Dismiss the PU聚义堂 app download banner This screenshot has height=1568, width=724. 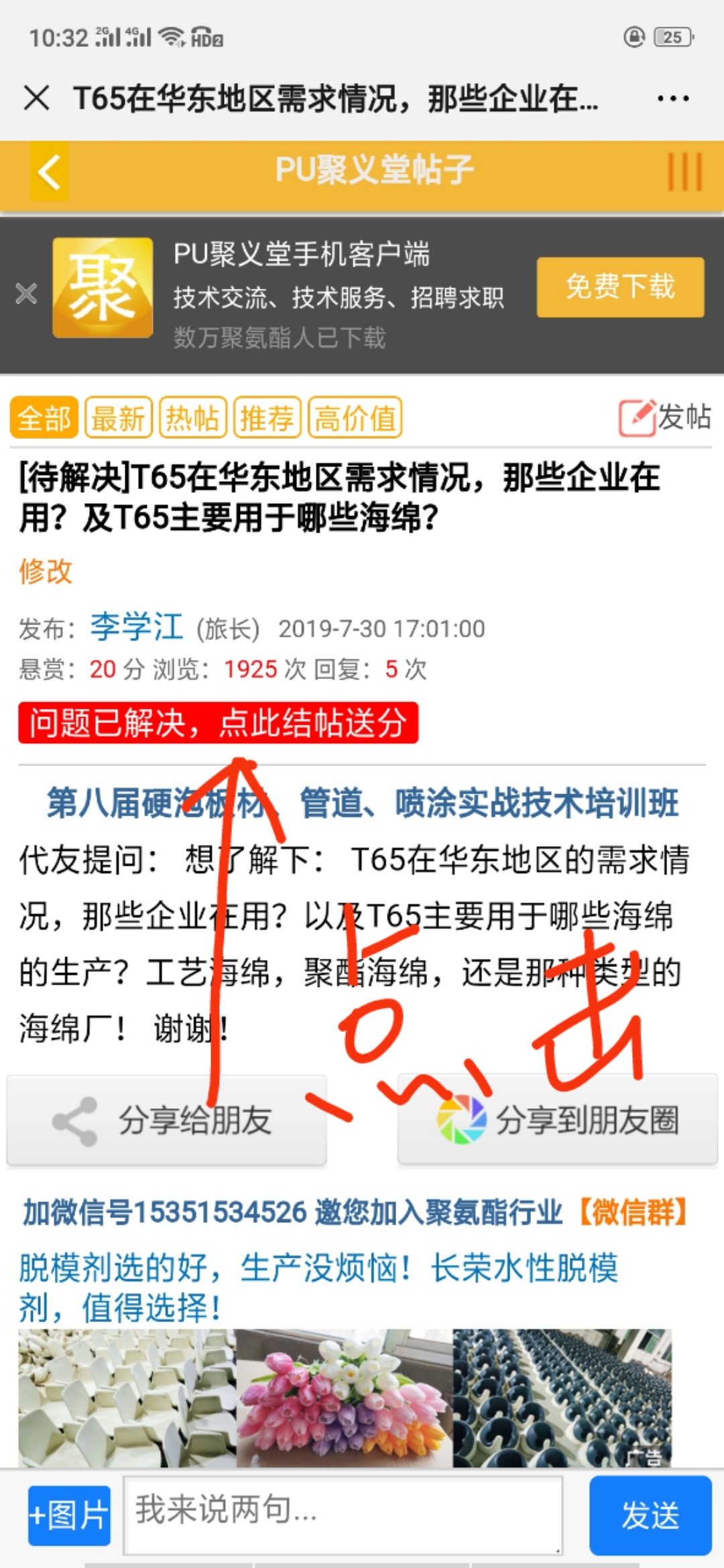point(26,293)
